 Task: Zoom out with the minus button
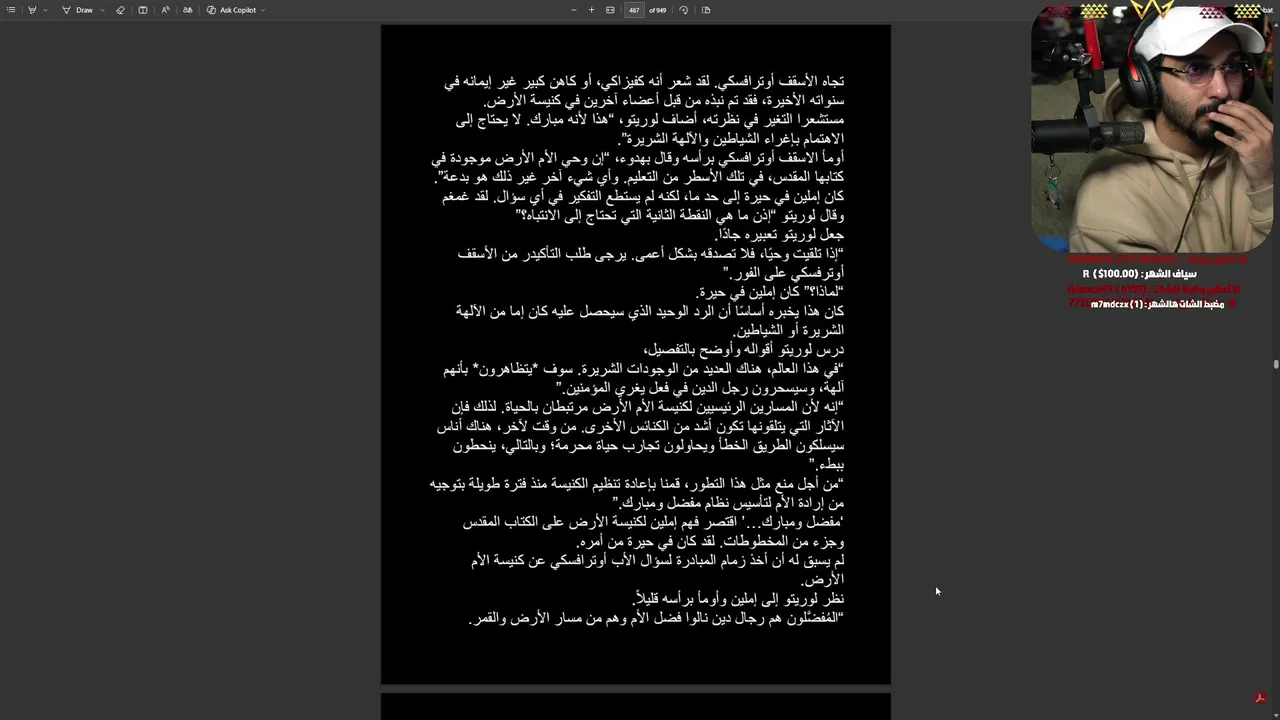[573, 10]
